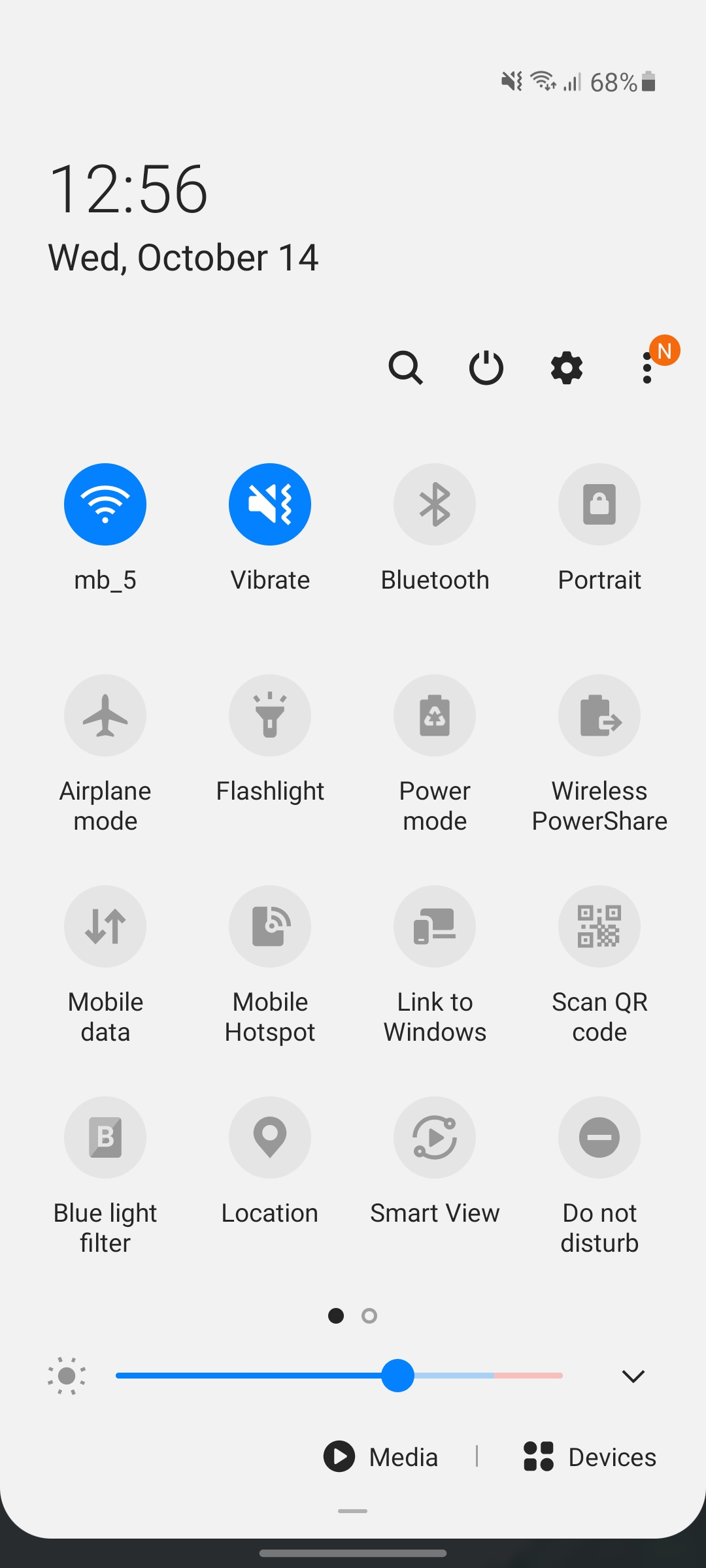The width and height of the screenshot is (706, 1568).
Task: Open the Media panel
Action: coord(381,1457)
